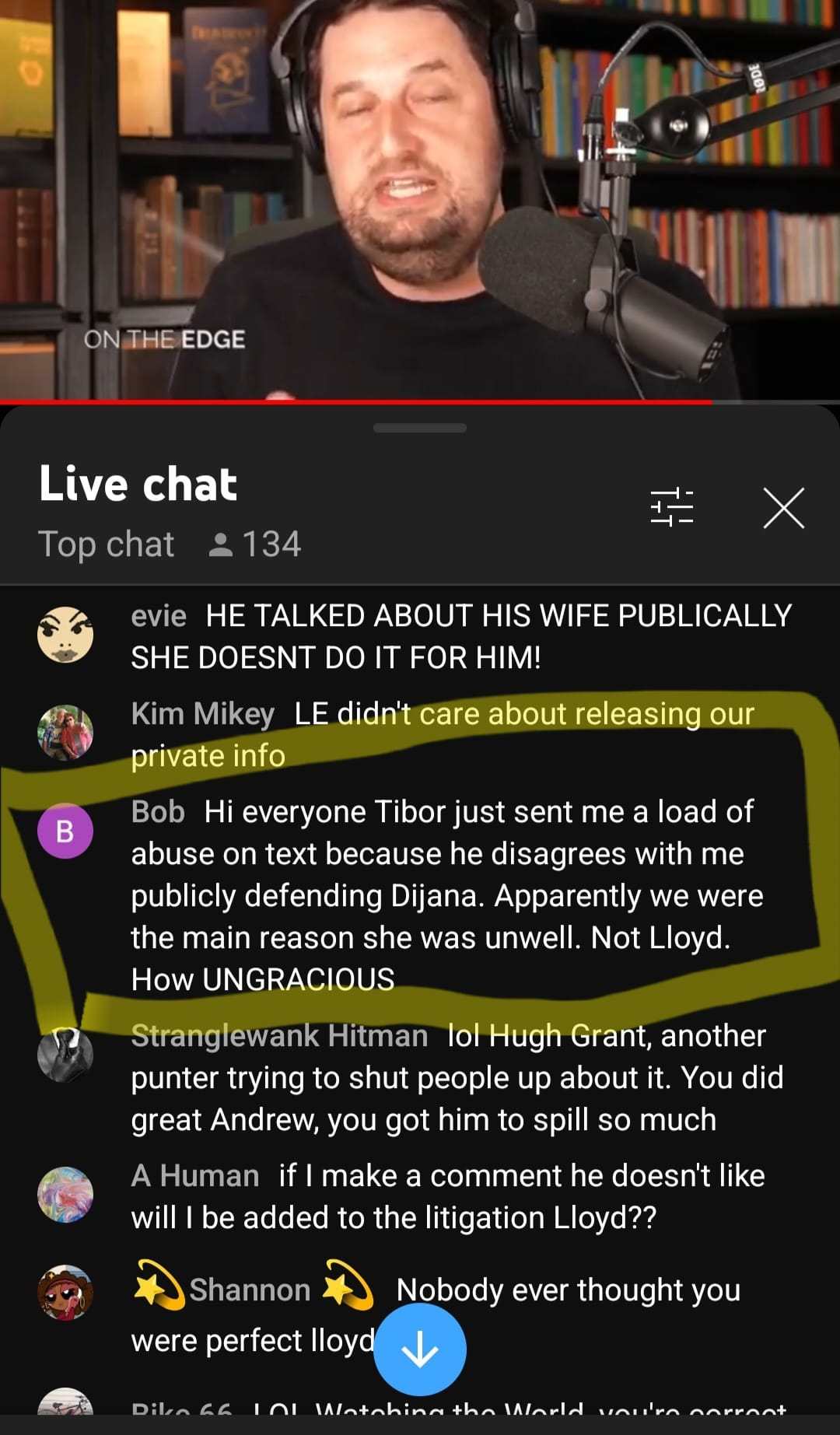Select evie's chat message
The width and height of the screenshot is (840, 1435).
coord(459,636)
